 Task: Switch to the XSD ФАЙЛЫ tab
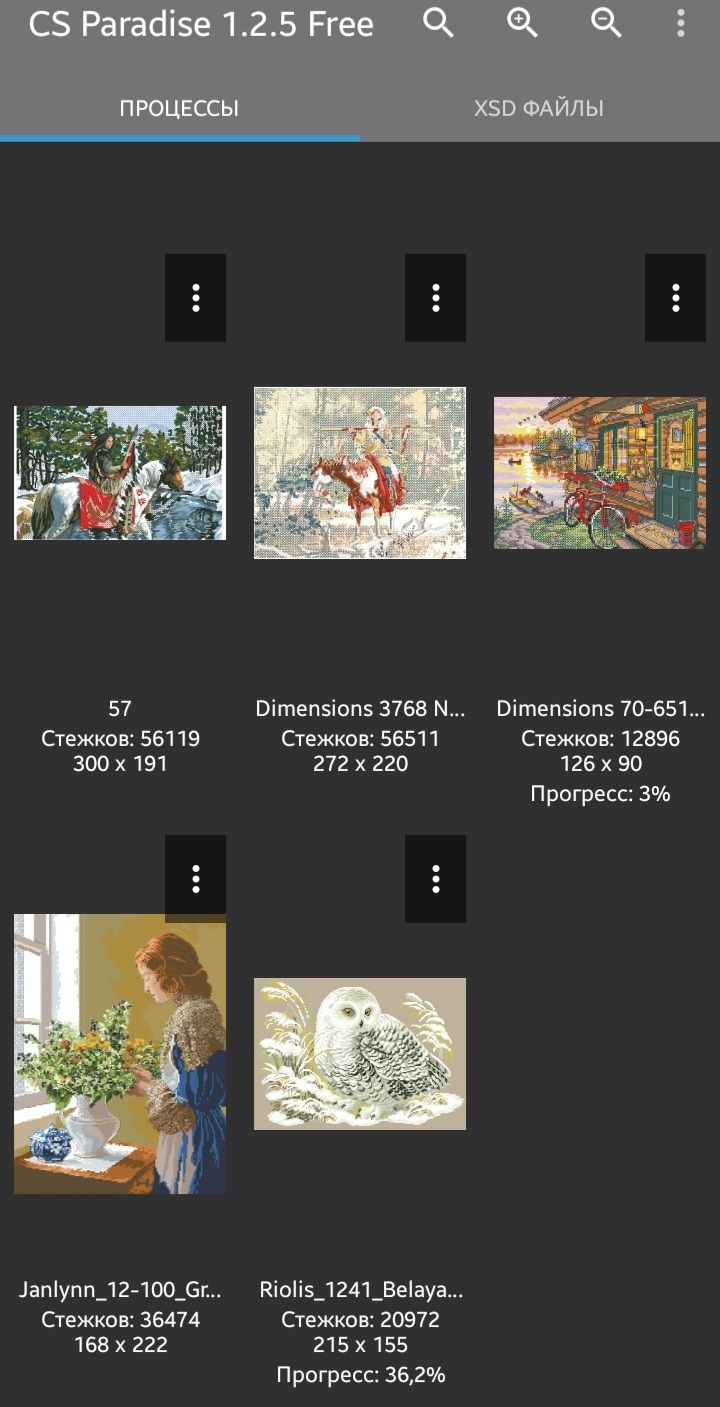point(539,108)
